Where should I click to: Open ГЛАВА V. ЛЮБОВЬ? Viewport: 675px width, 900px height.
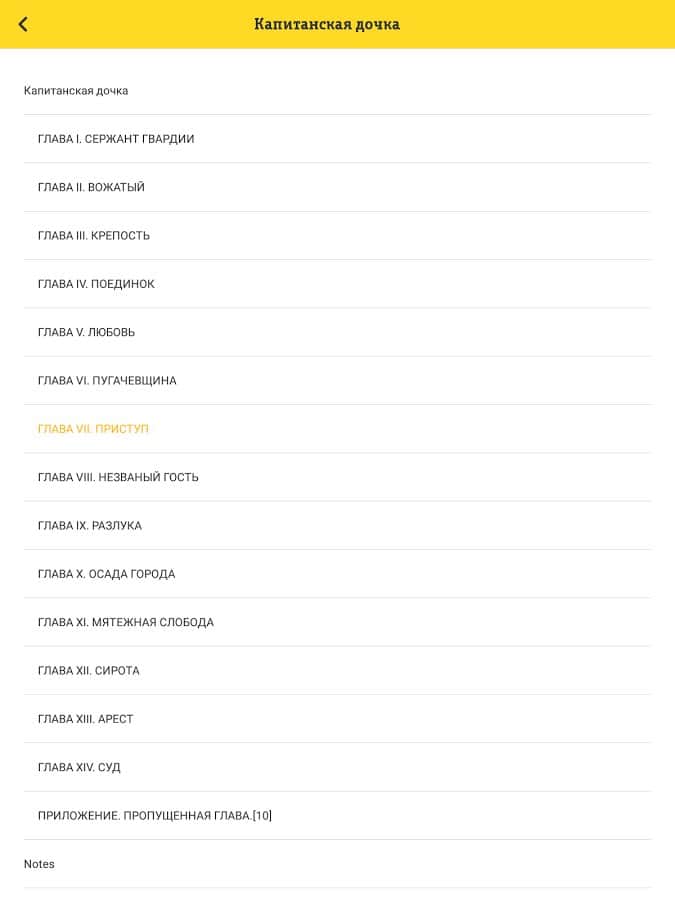[86, 332]
